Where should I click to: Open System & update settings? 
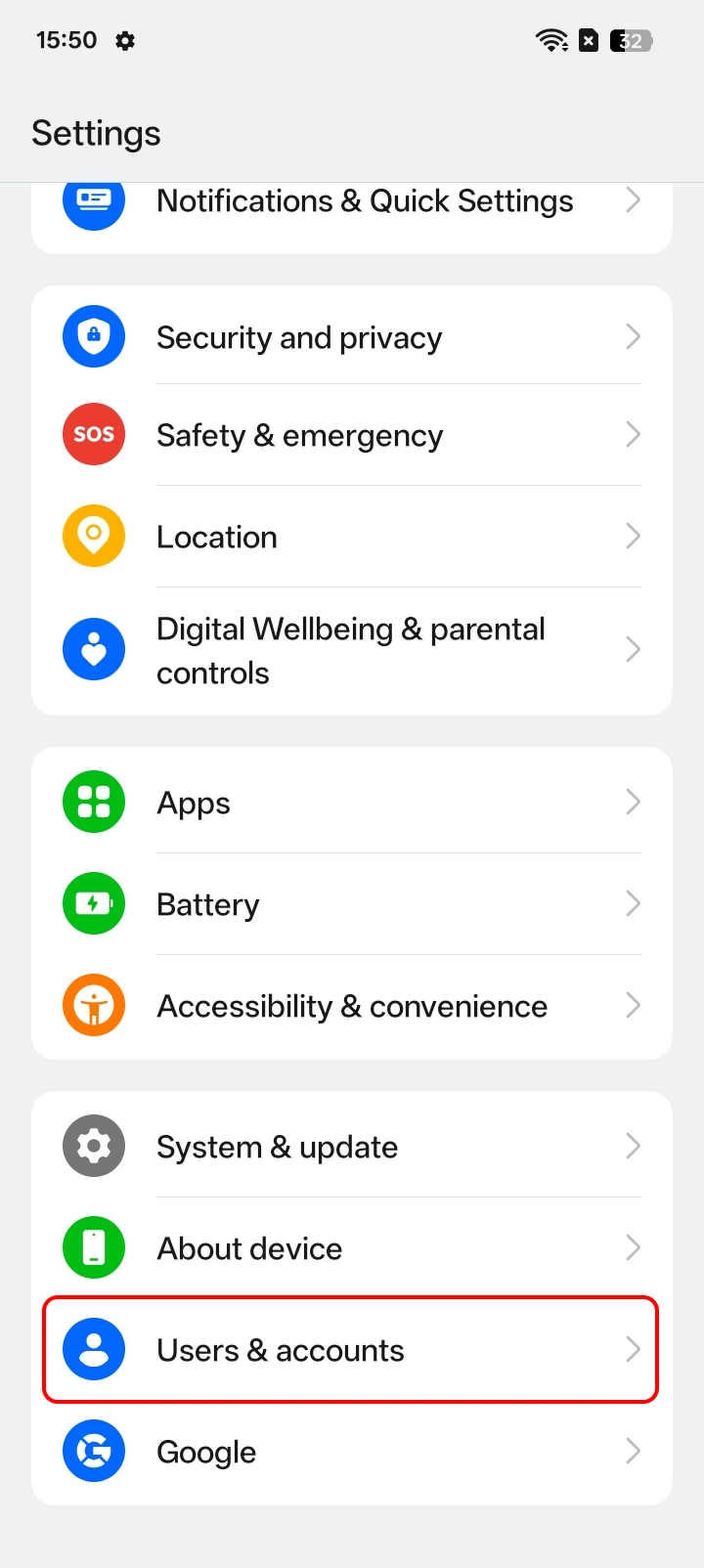pyautogui.click(x=352, y=1146)
